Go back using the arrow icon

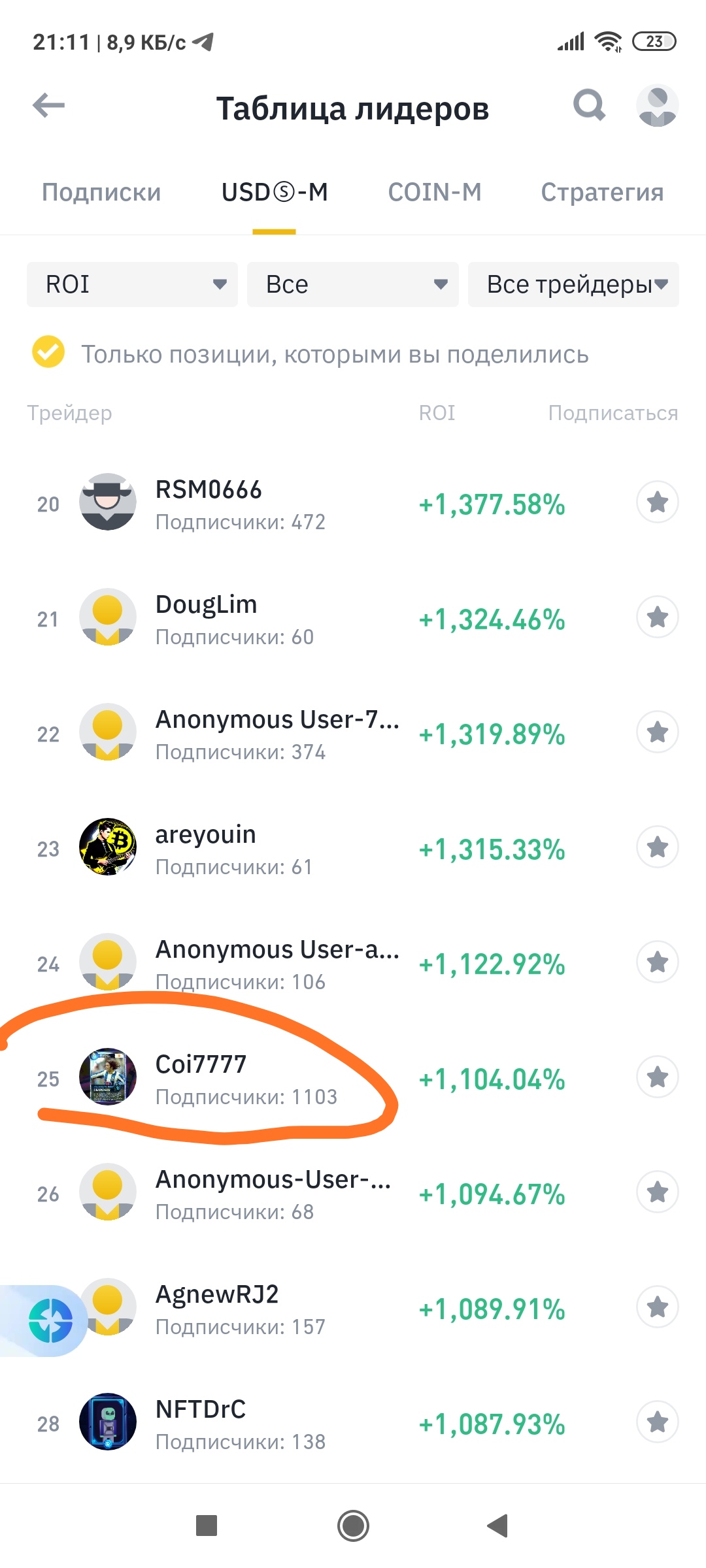(x=49, y=105)
